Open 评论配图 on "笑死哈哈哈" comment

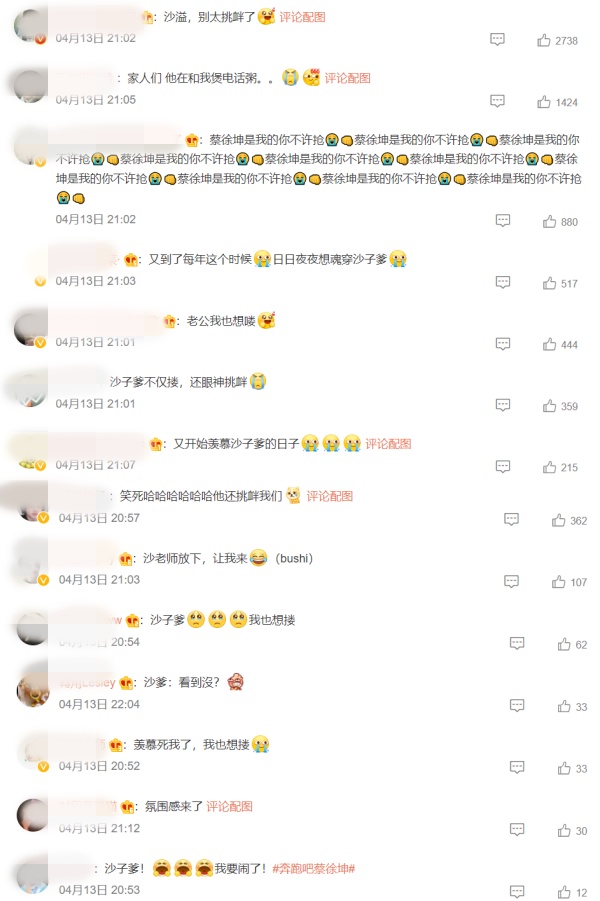(x=329, y=495)
